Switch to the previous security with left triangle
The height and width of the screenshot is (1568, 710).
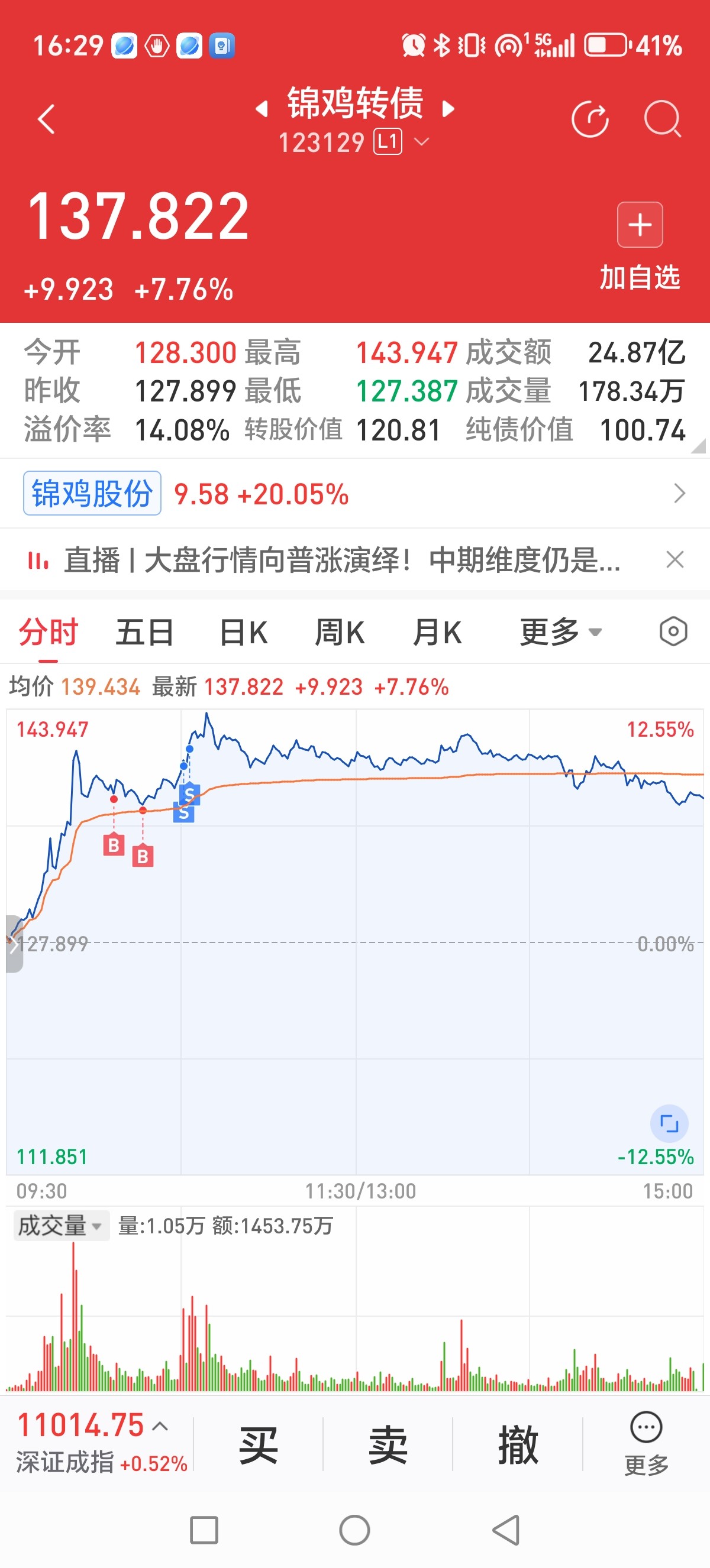(262, 109)
